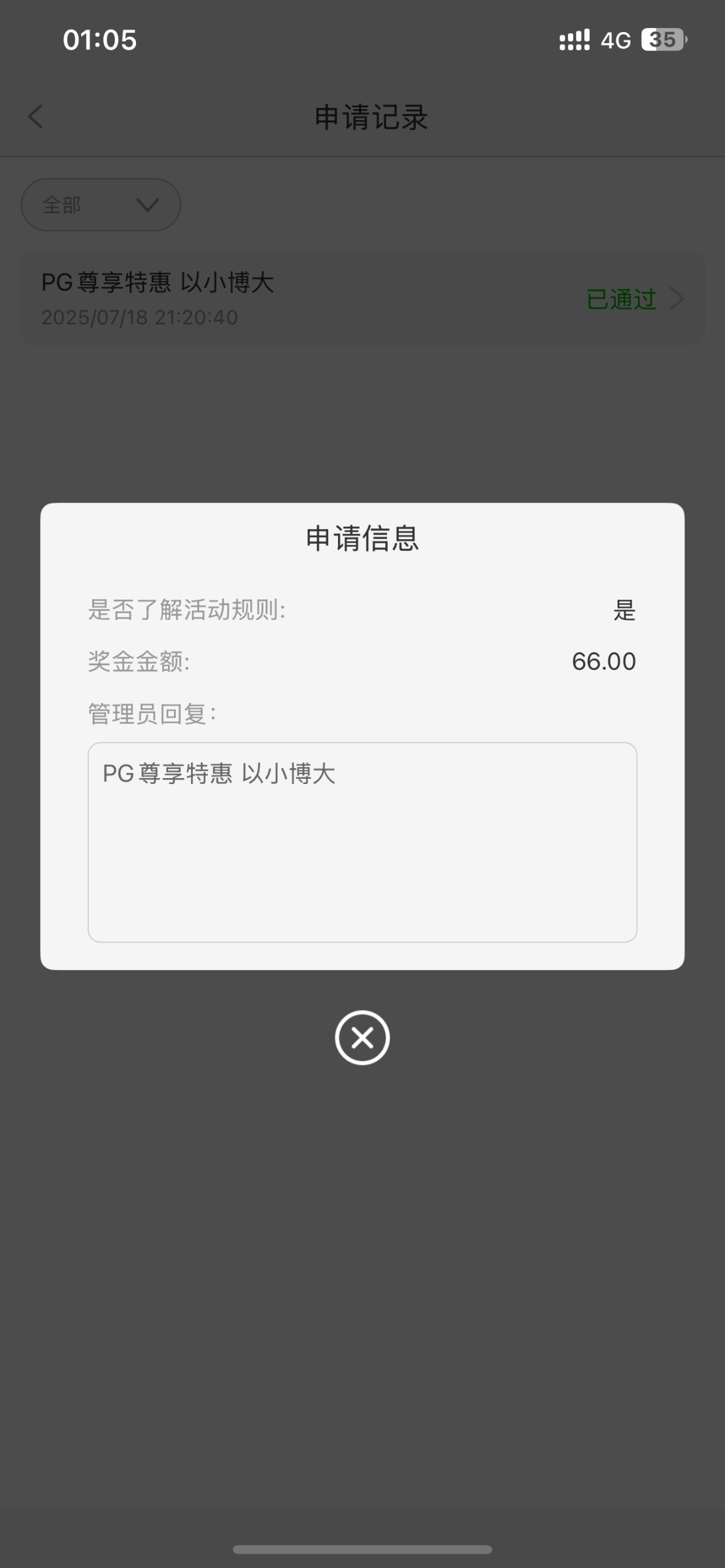Tap the 管理员回复 text box
The width and height of the screenshot is (725, 1568).
362,841
